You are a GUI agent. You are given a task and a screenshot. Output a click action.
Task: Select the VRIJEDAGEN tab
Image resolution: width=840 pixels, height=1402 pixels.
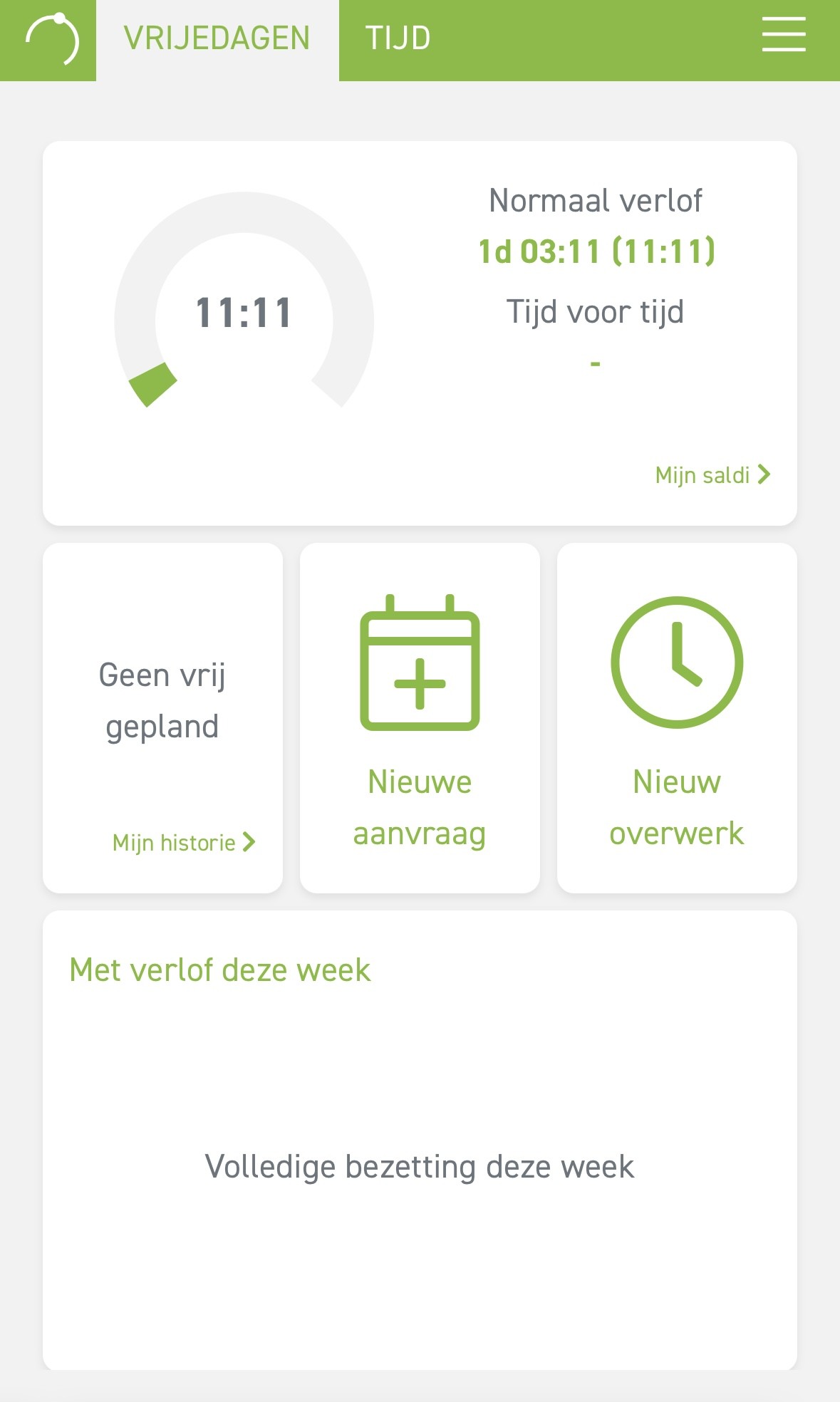point(217,38)
